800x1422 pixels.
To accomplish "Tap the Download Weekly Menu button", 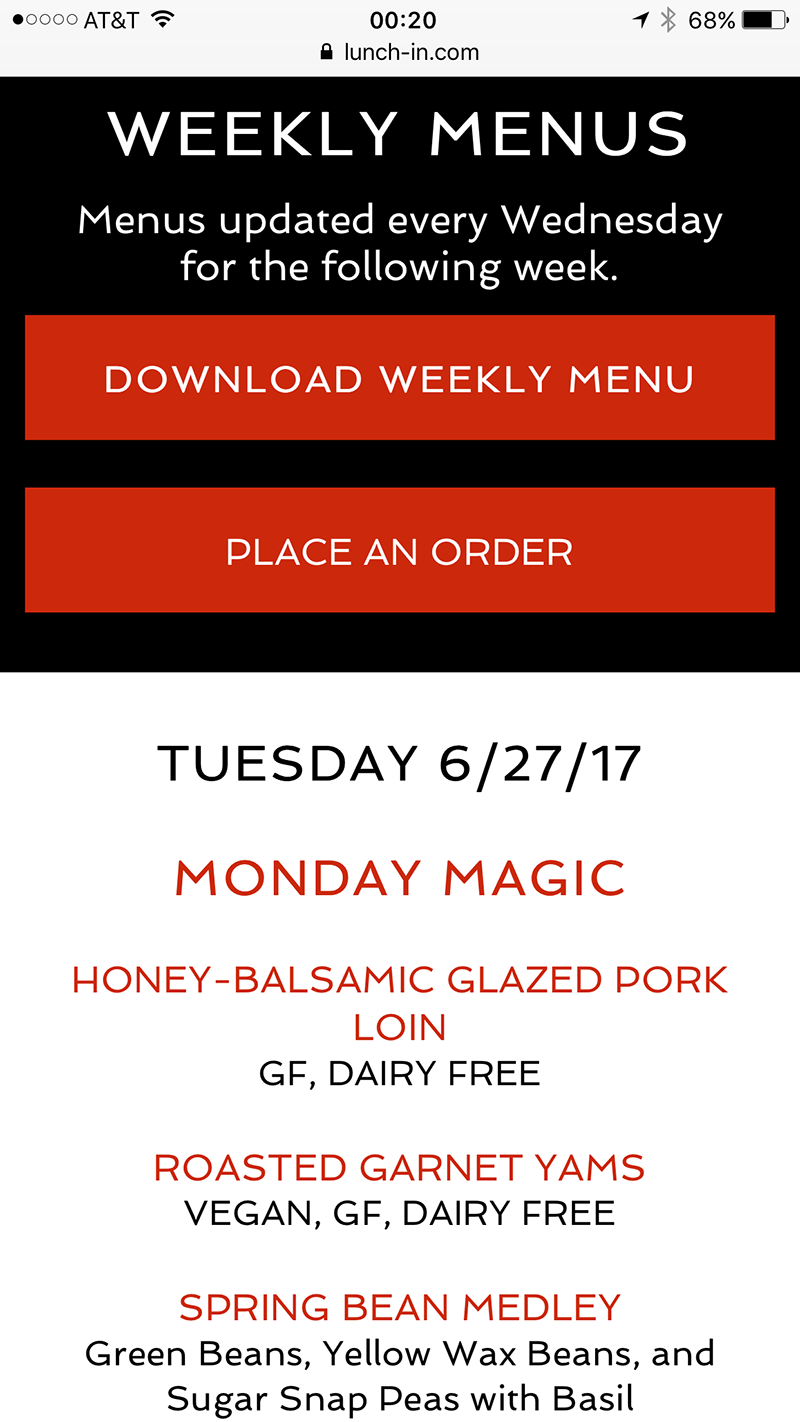I will 400,378.
